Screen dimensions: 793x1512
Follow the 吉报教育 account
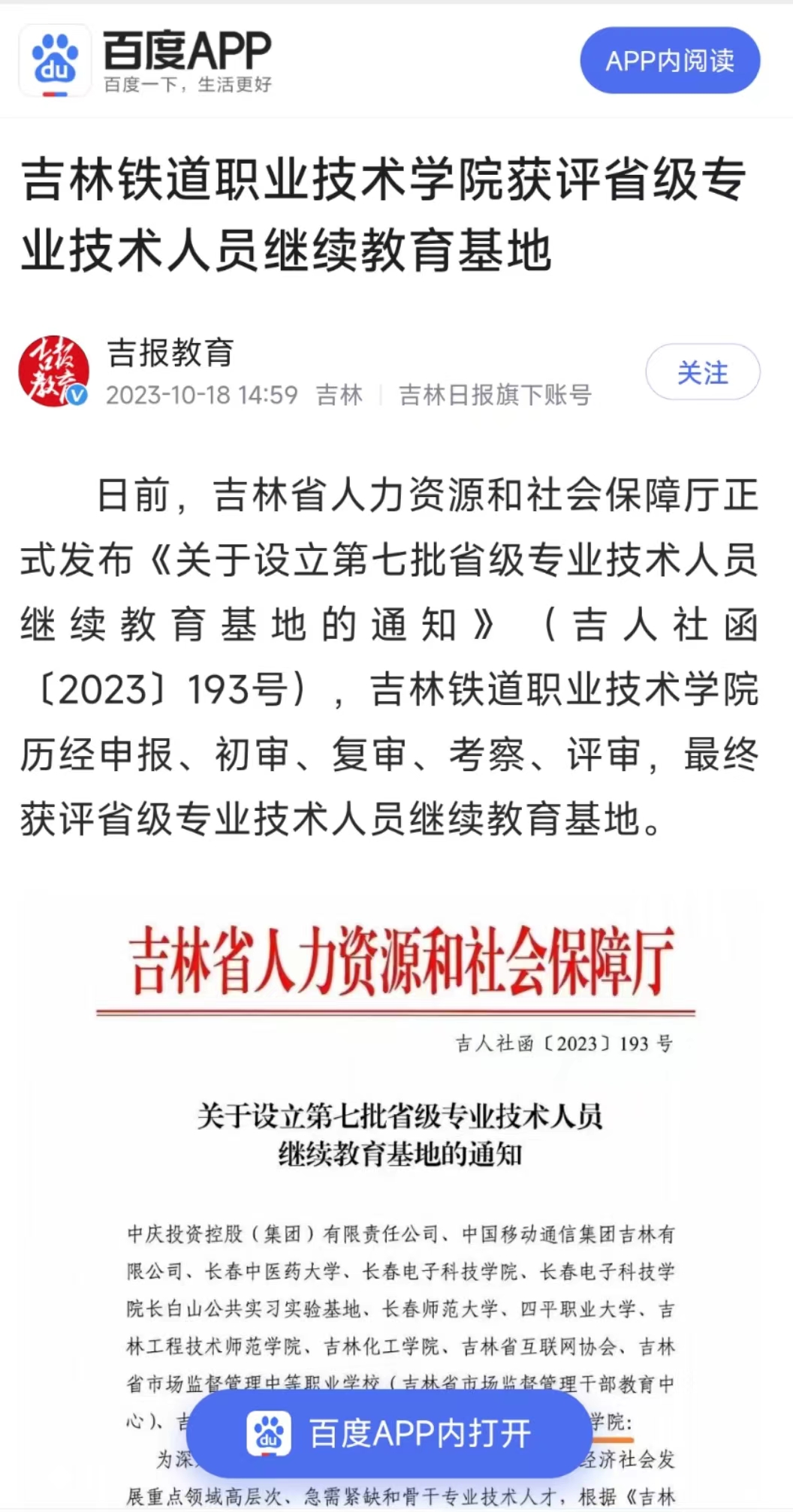702,372
